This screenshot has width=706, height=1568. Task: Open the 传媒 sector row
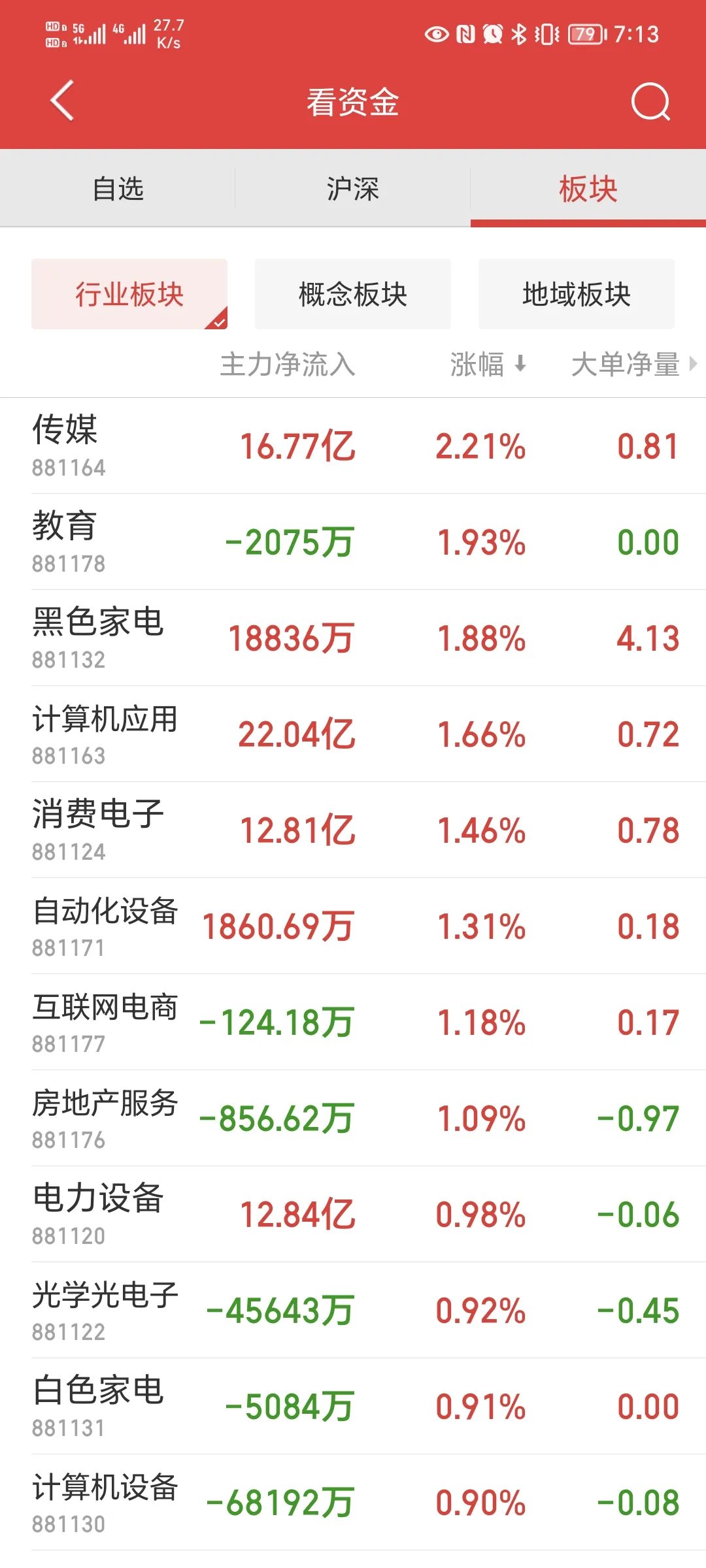tap(353, 446)
